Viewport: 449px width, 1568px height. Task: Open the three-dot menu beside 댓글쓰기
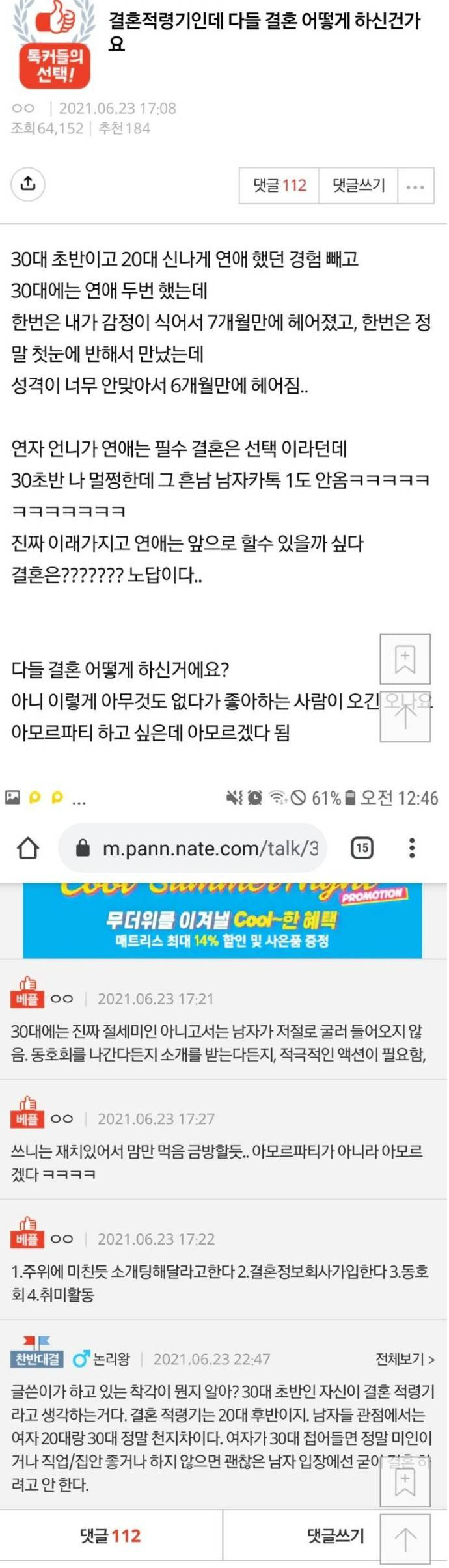point(415,187)
